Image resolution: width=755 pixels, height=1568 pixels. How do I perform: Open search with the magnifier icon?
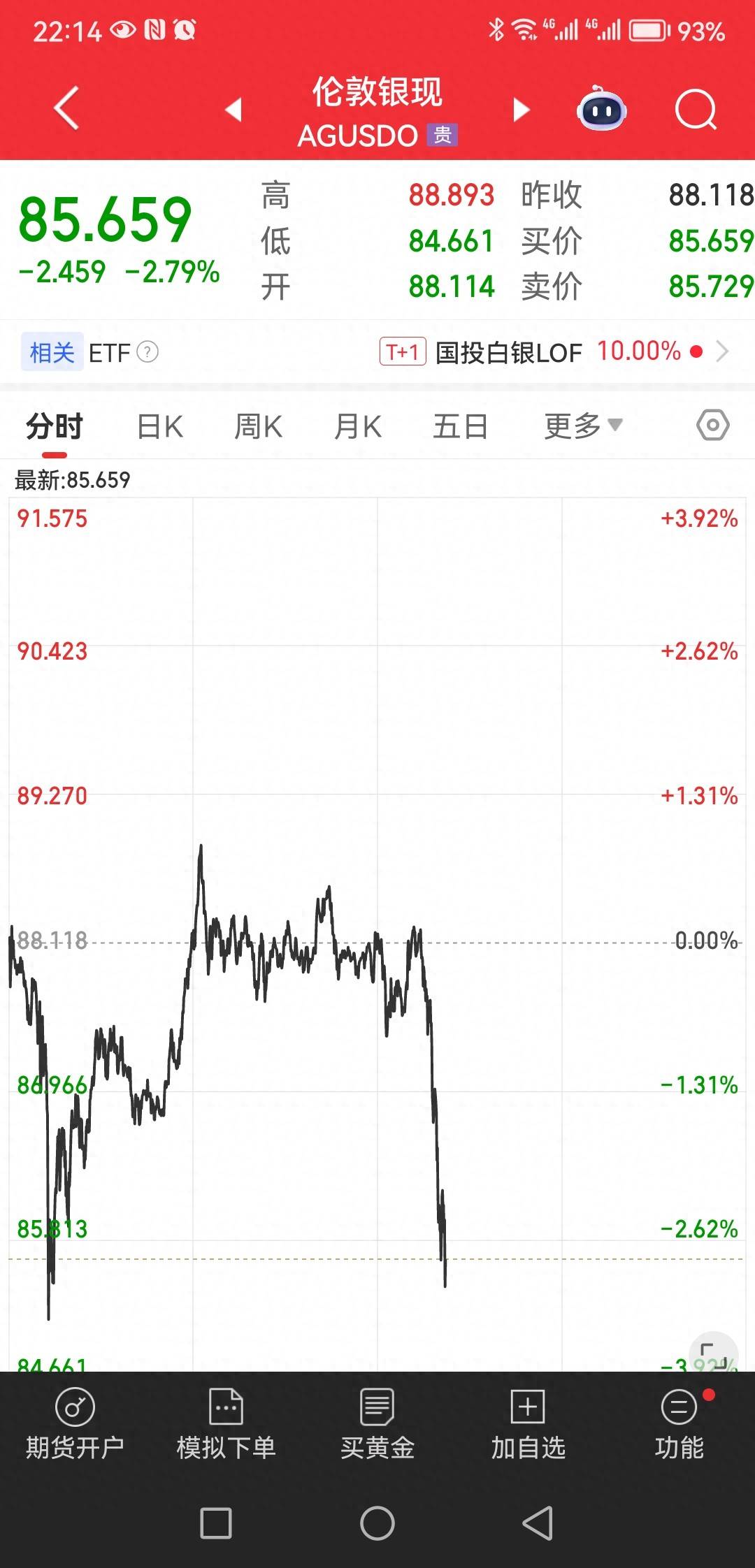point(696,110)
